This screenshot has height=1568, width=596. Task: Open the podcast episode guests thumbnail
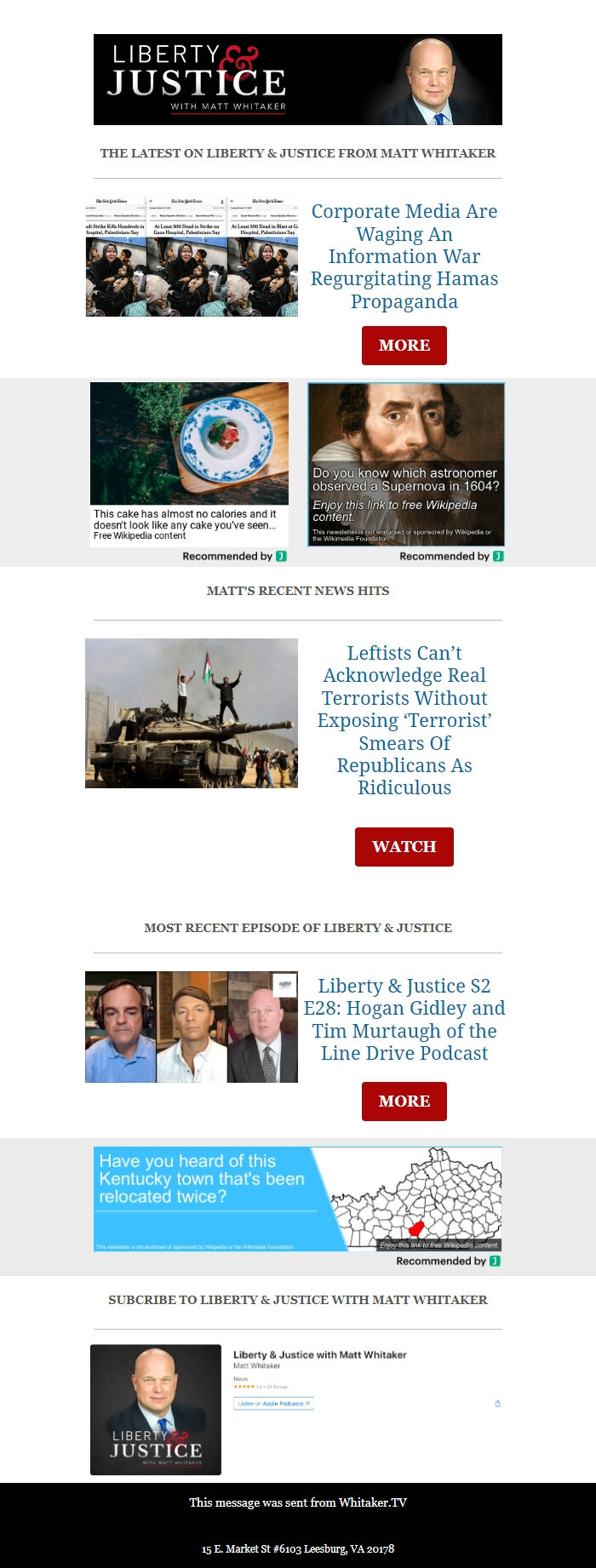192,1027
